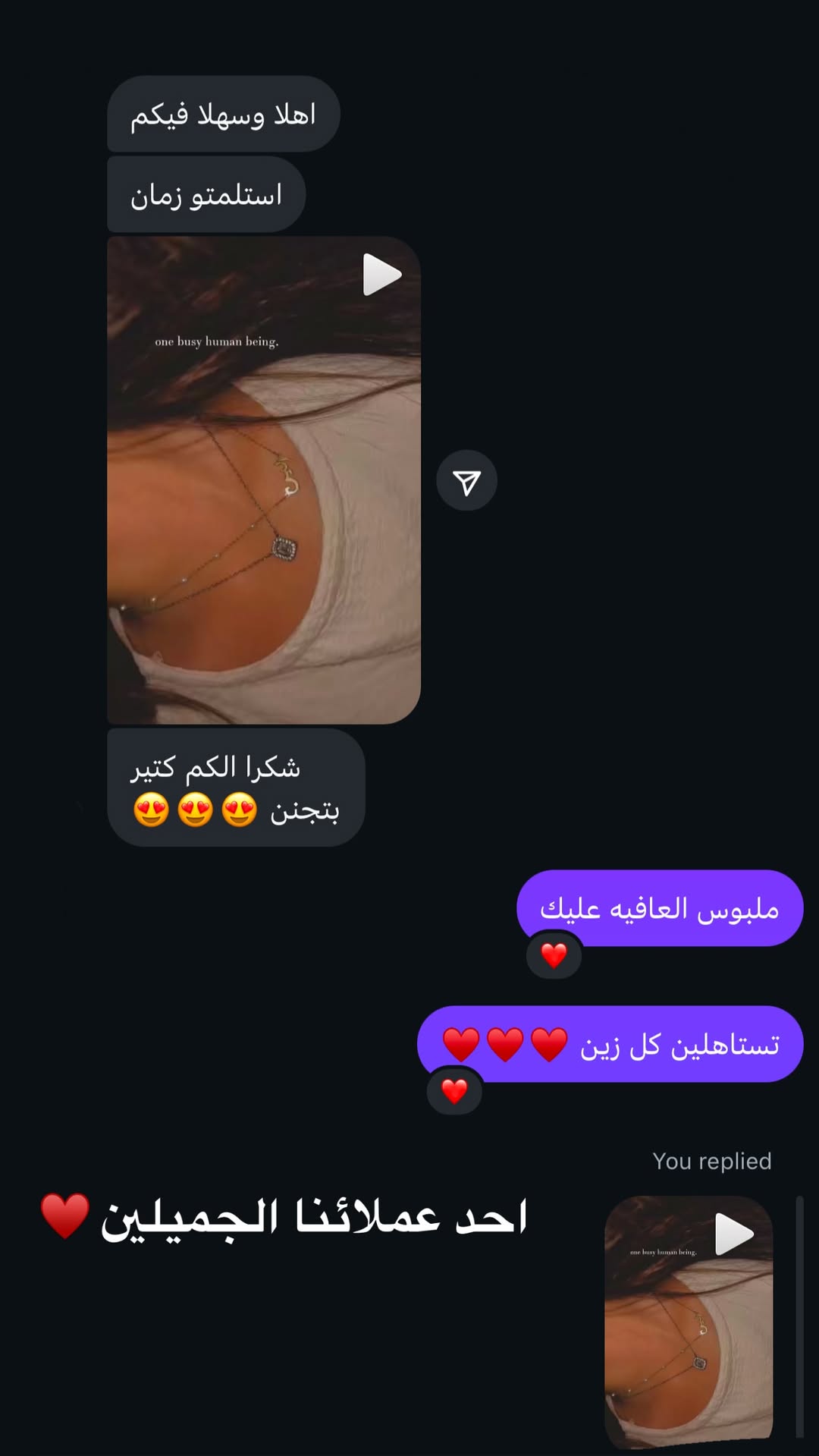819x1456 pixels.
Task: Forward the video using the paper plane icon
Action: [466, 481]
